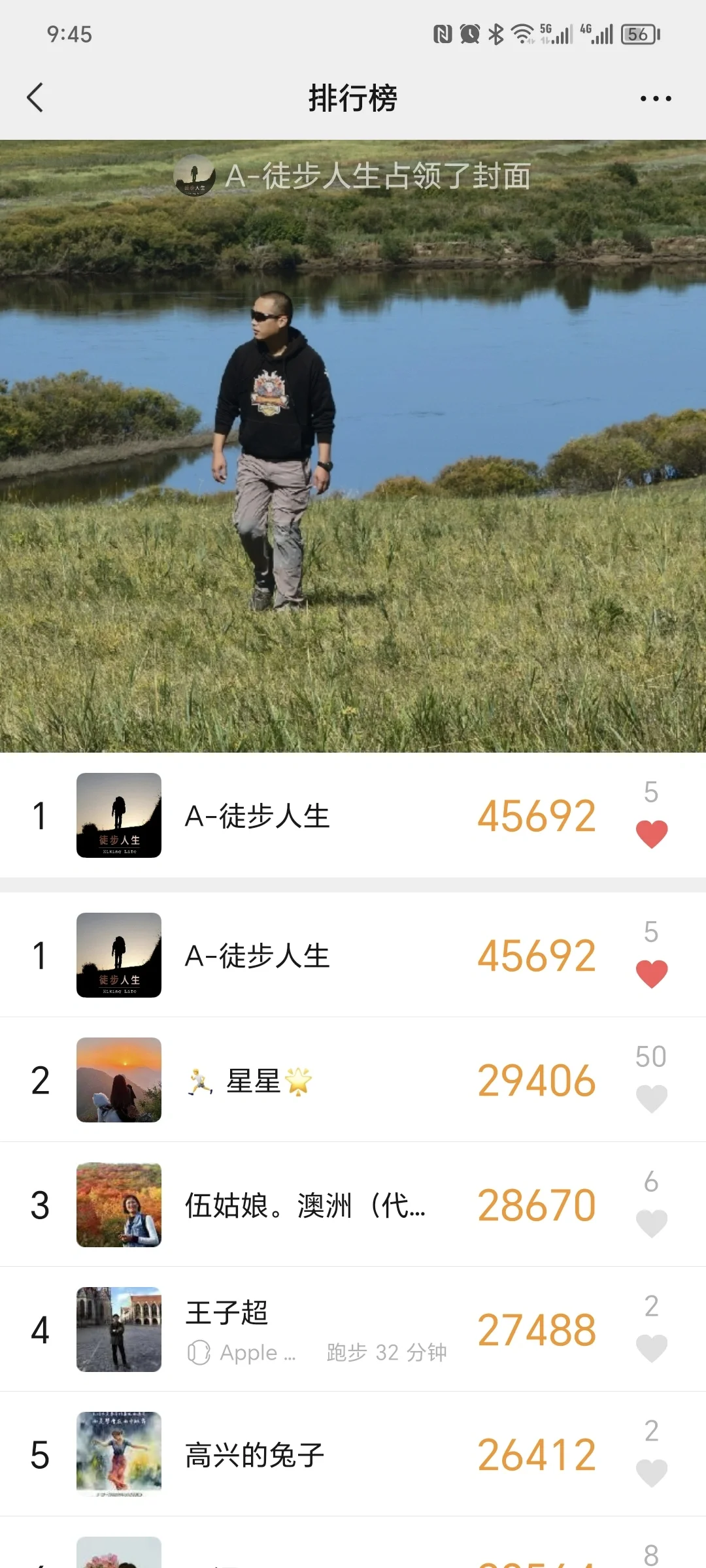Open 高兴的兔子's ranking entry
Image resolution: width=706 pixels, height=1568 pixels.
tap(353, 1454)
